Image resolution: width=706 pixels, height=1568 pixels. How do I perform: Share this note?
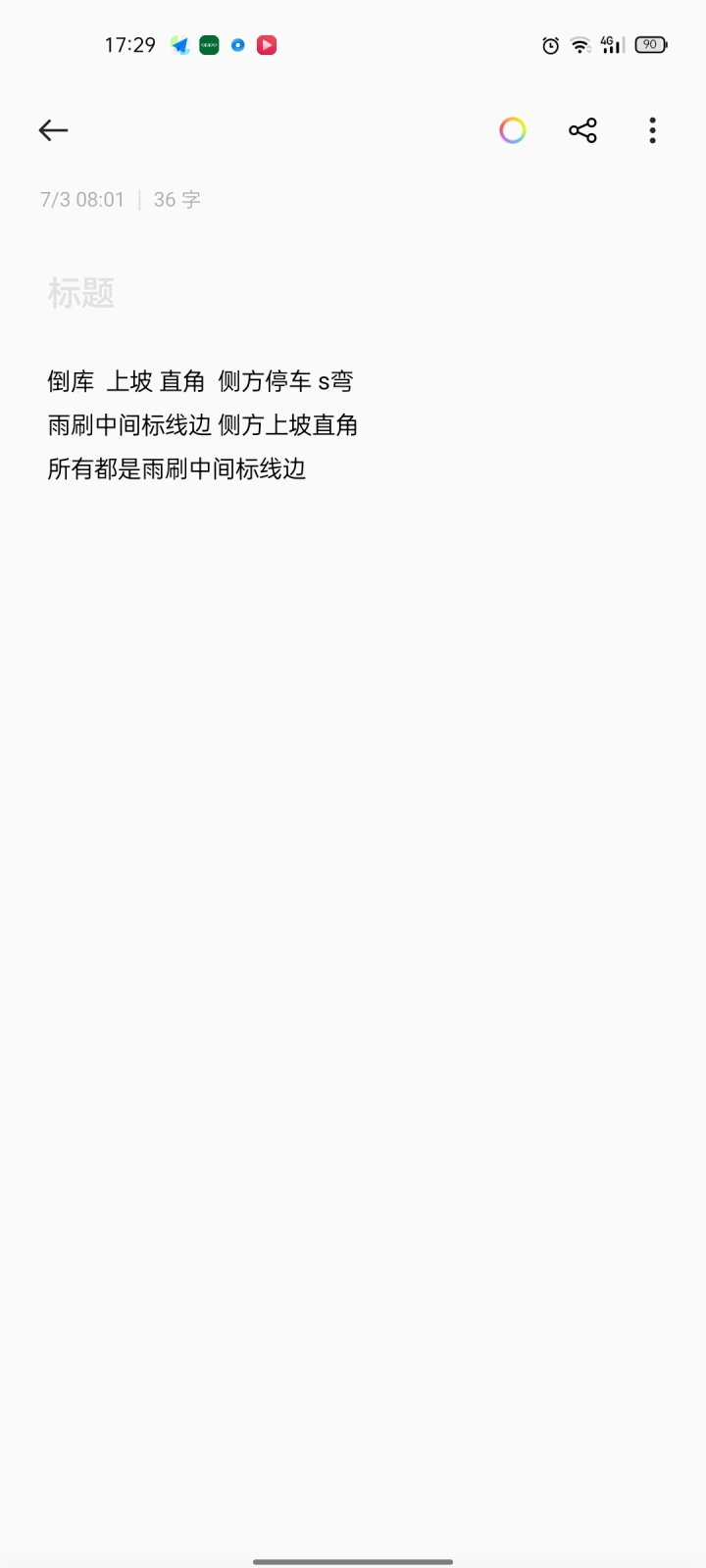[582, 130]
